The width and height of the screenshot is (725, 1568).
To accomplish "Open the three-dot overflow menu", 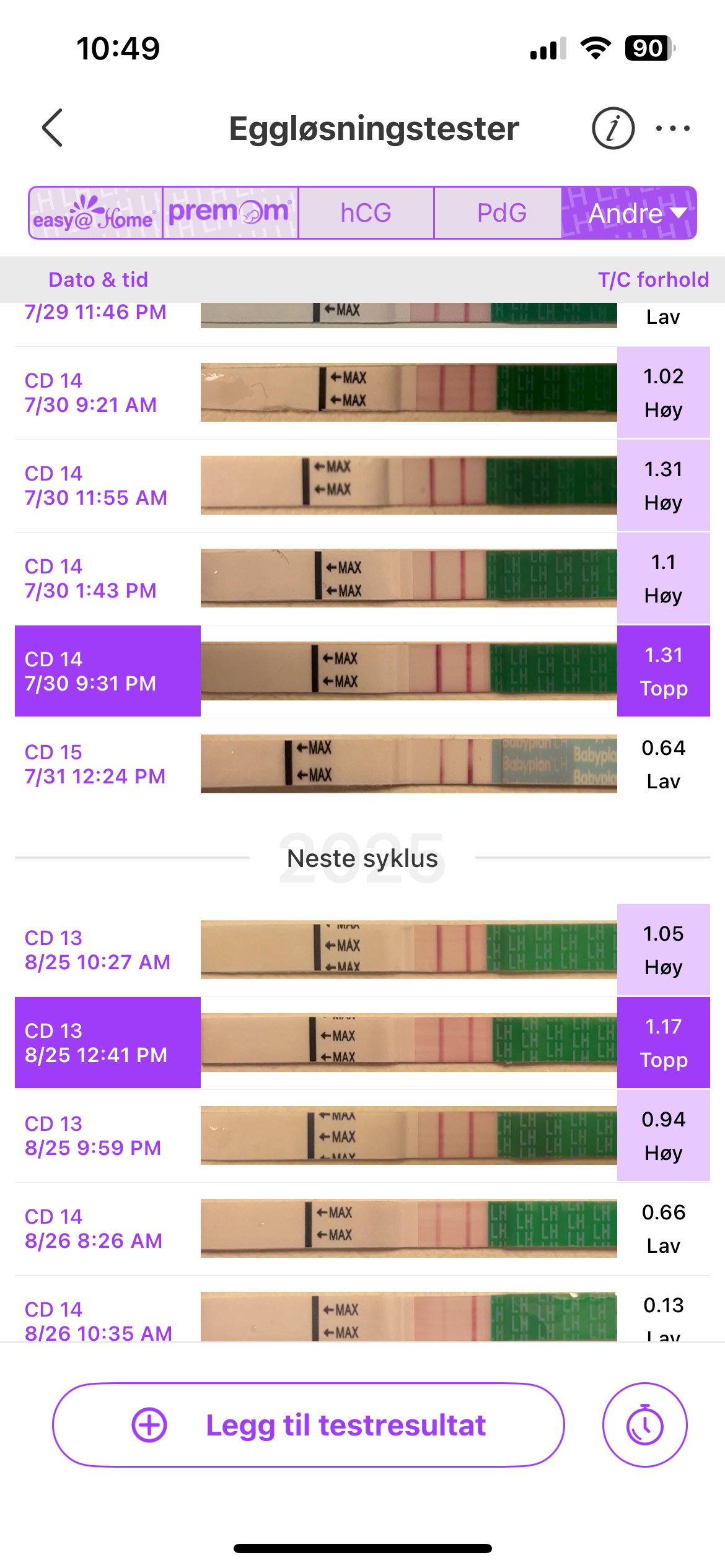I will (x=672, y=128).
